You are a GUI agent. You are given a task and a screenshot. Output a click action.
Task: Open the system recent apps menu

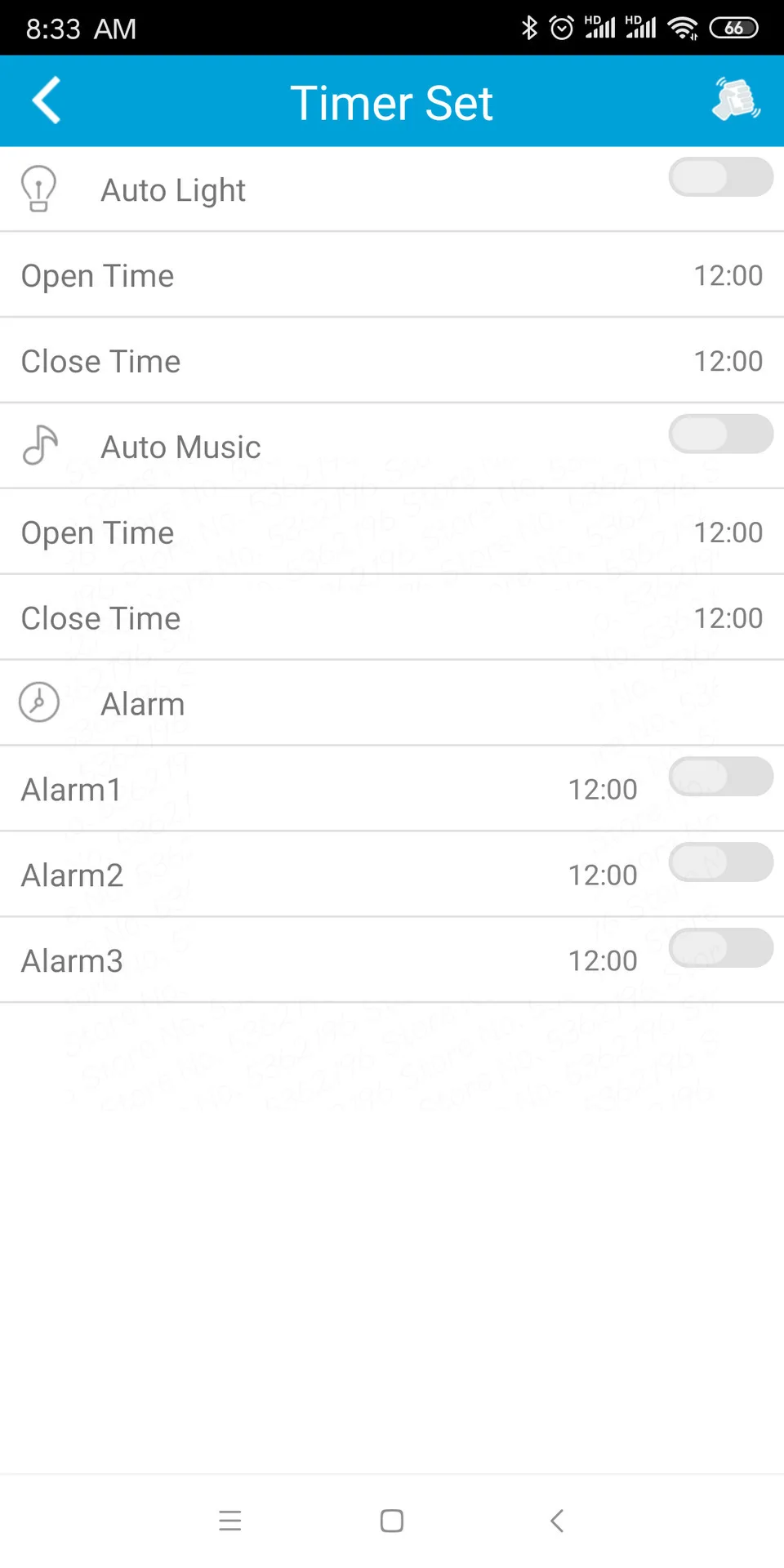(x=230, y=1521)
